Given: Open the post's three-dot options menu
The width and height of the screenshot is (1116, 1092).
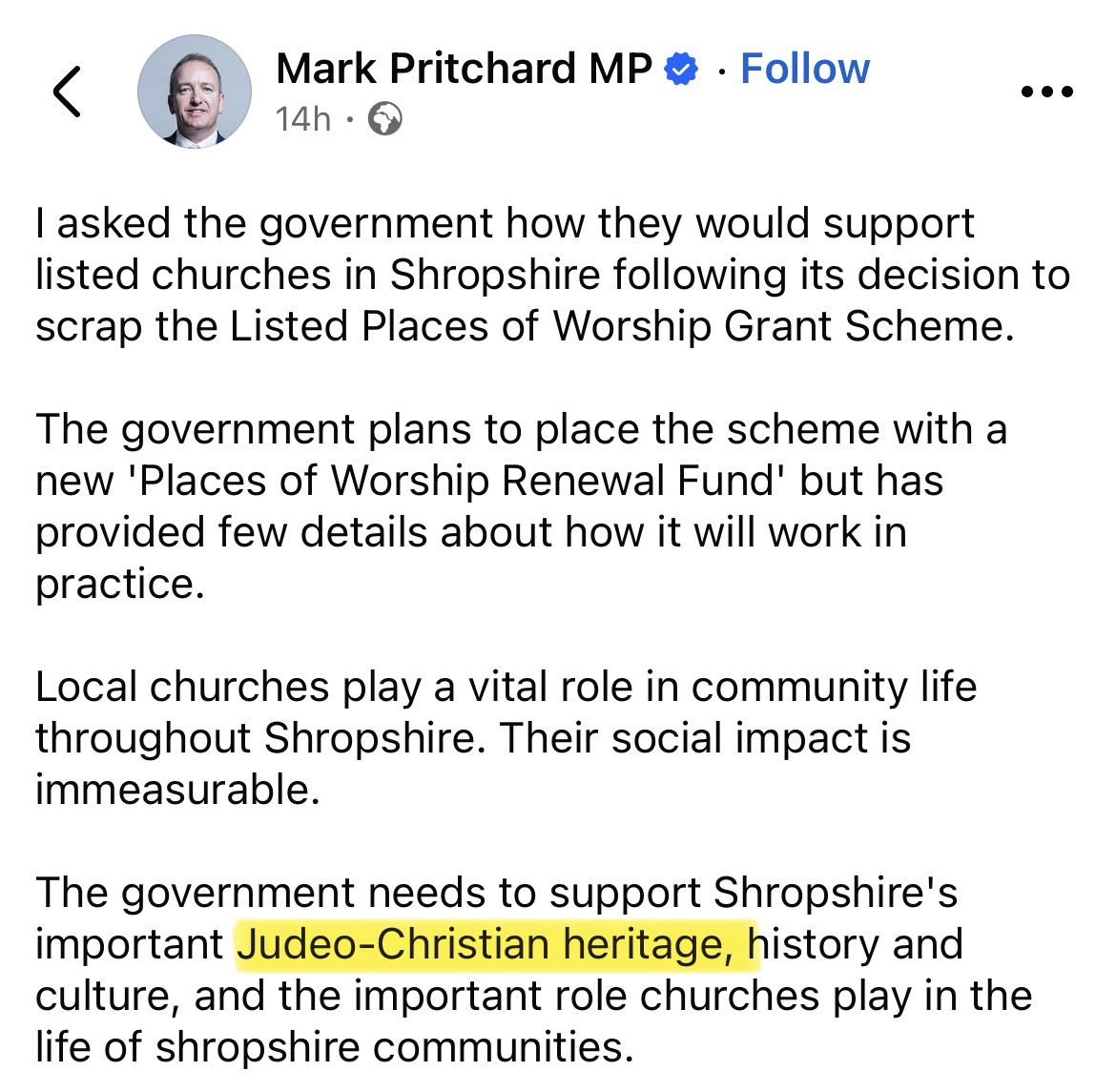Looking at the screenshot, I should tap(1046, 93).
